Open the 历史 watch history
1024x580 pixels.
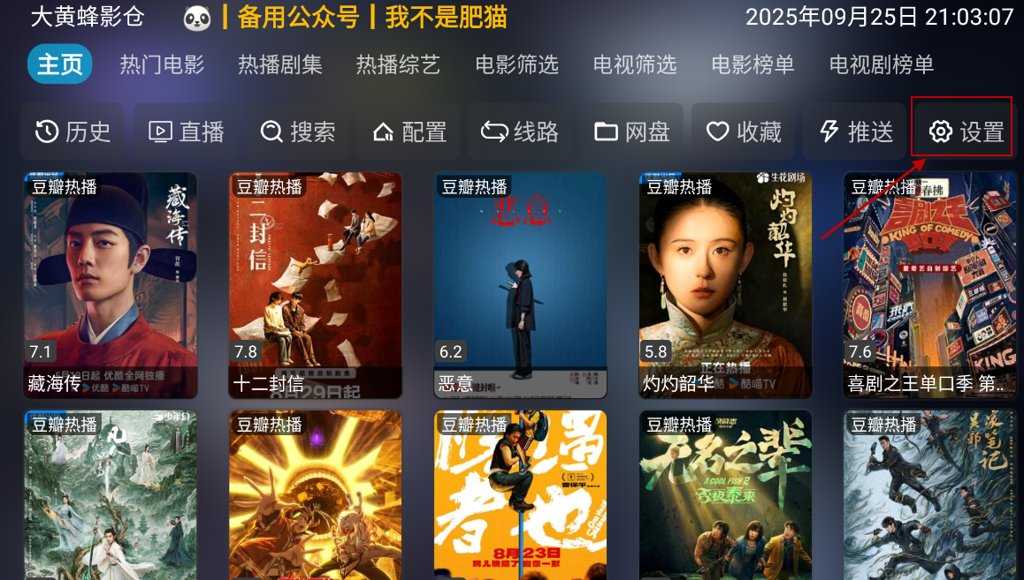click(72, 131)
